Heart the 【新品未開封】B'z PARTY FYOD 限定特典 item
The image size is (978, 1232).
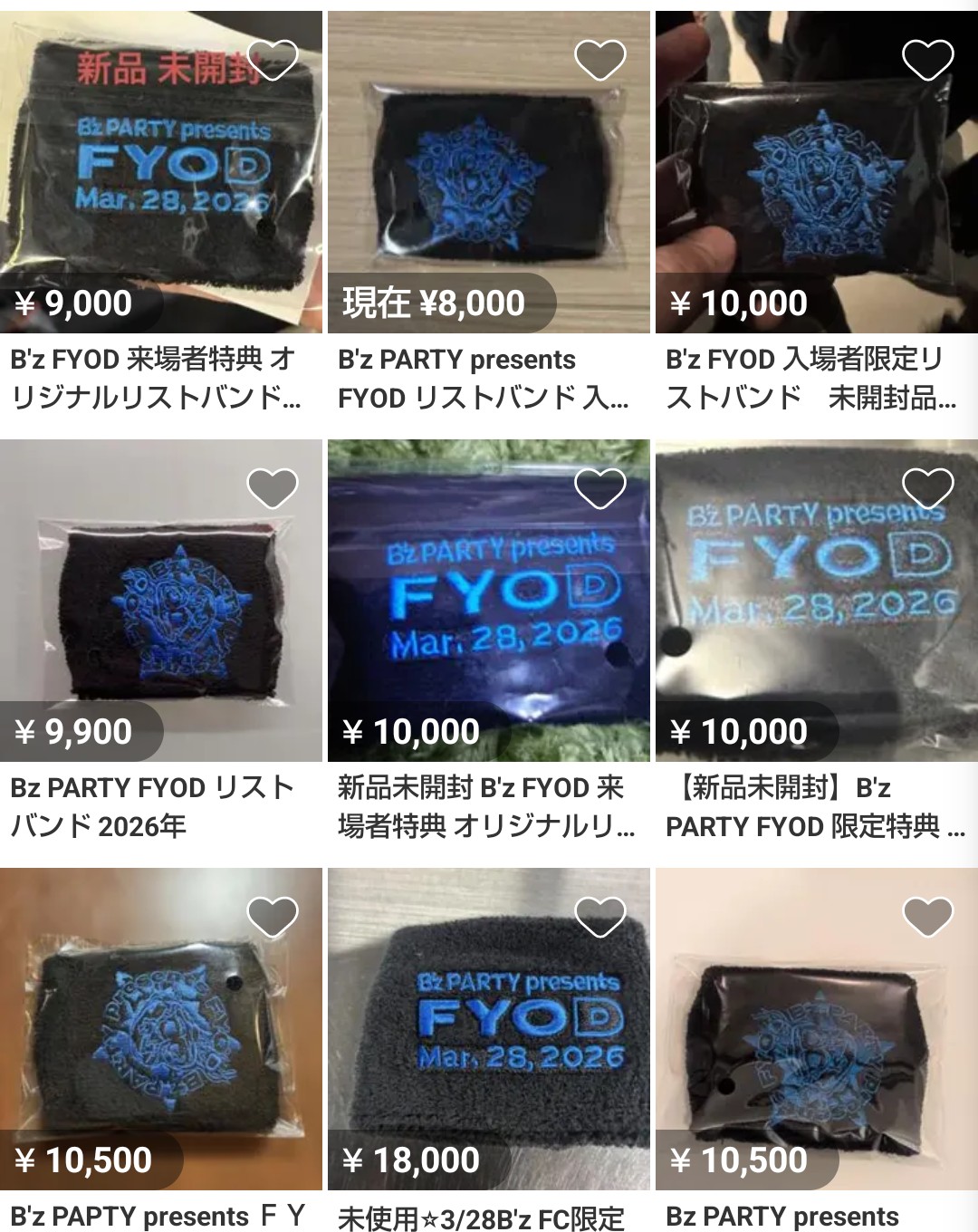tap(928, 488)
